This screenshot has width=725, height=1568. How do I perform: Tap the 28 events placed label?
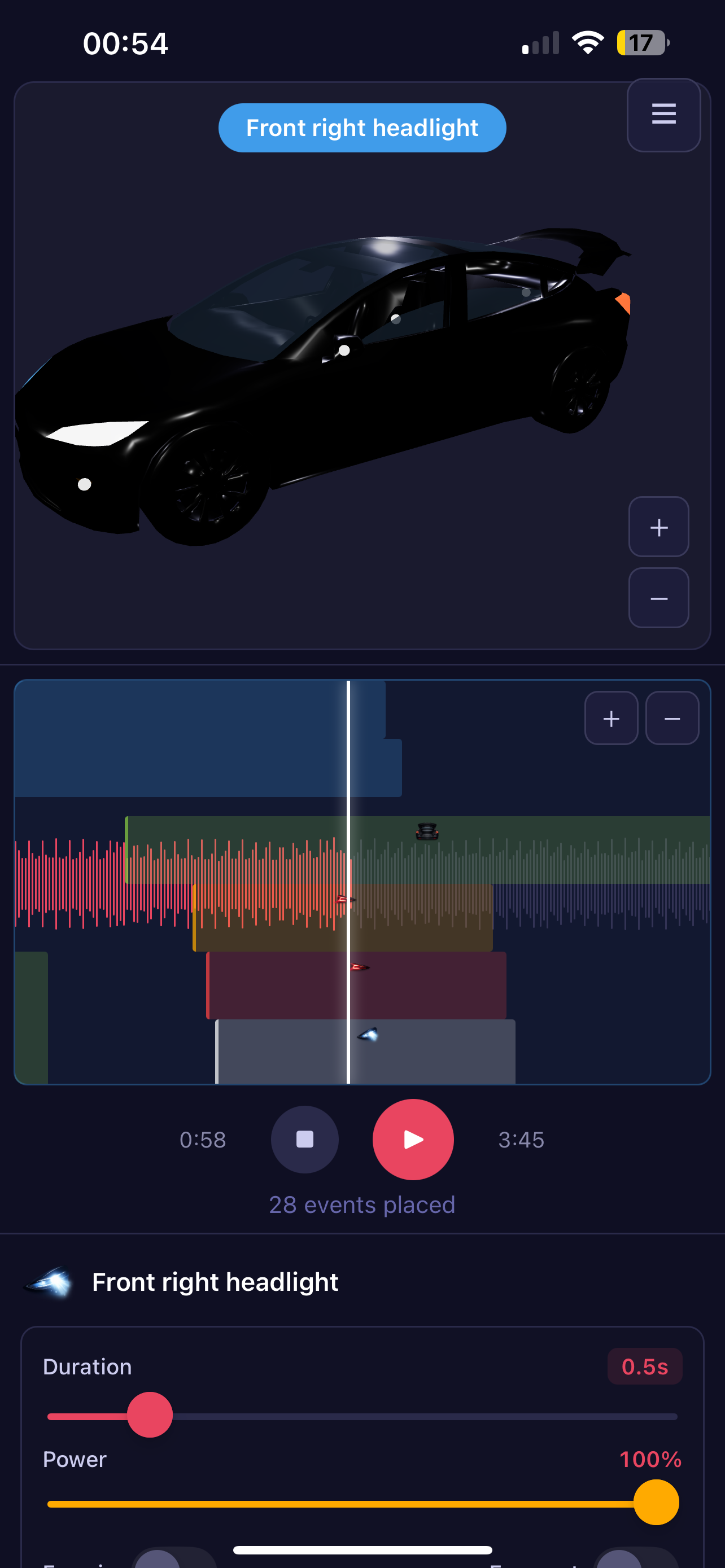[362, 1205]
